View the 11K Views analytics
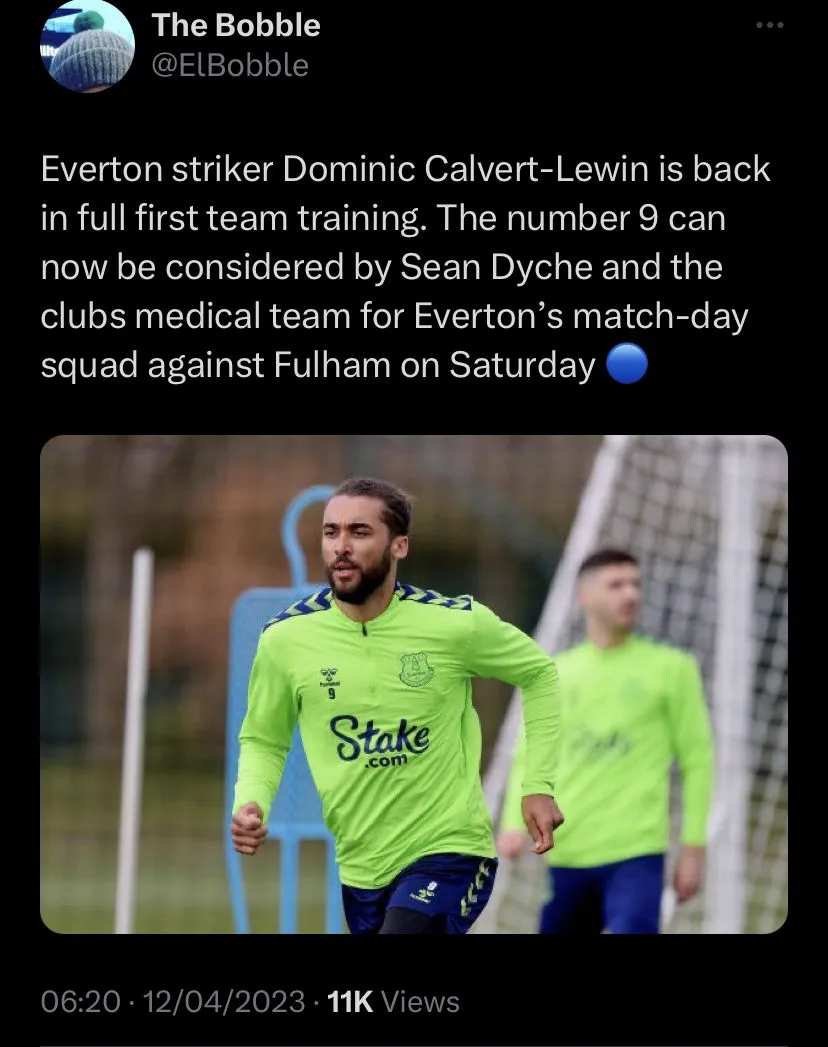The width and height of the screenshot is (828, 1047). [393, 1001]
